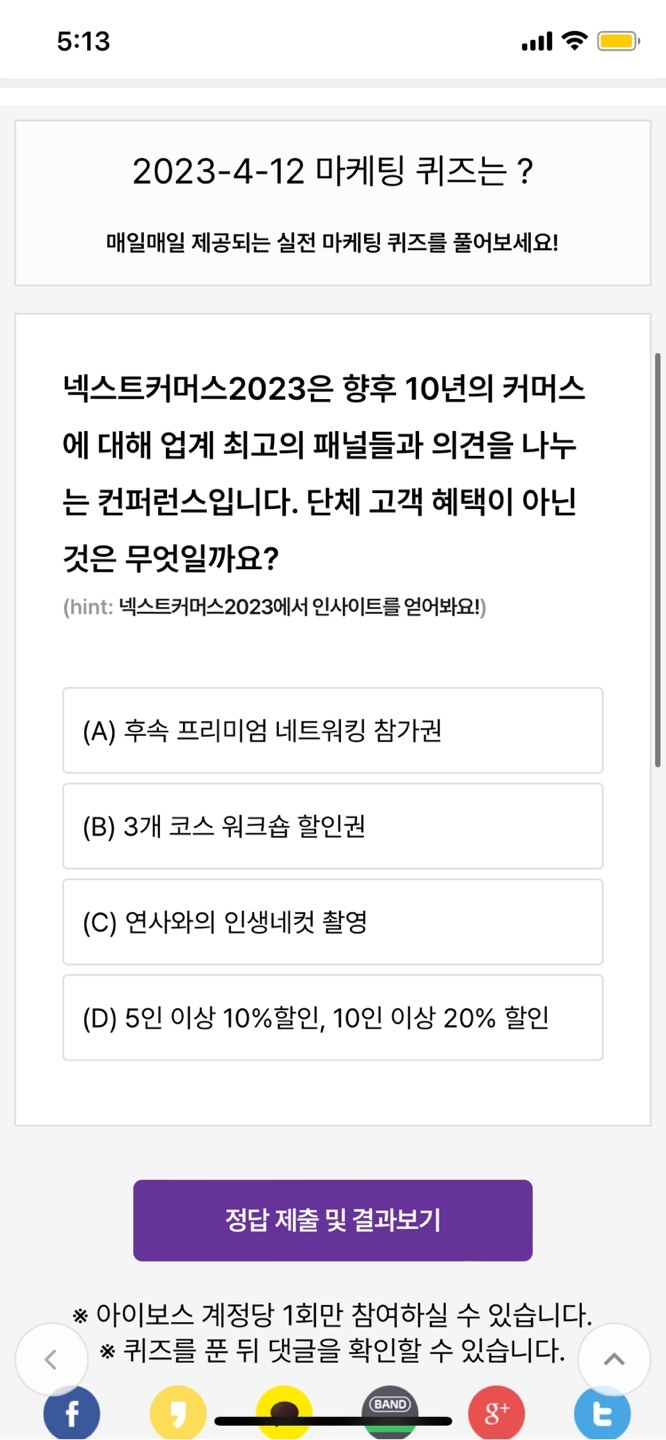Jump to top with the up arrow button
Viewport: 666px width, 1440px height.
point(614,1360)
